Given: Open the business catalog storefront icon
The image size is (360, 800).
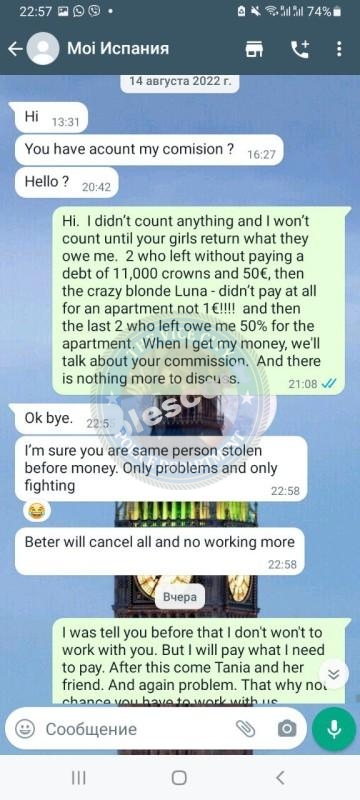Looking at the screenshot, I should (x=254, y=49).
